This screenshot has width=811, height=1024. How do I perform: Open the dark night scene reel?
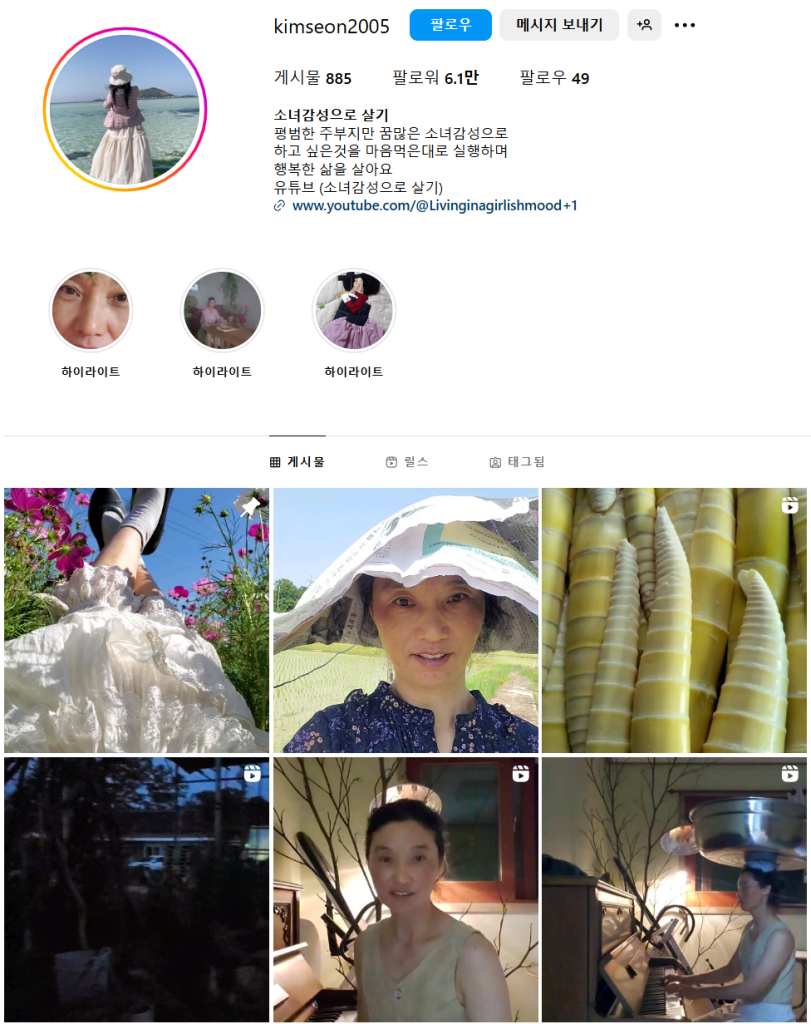pyautogui.click(x=136, y=889)
